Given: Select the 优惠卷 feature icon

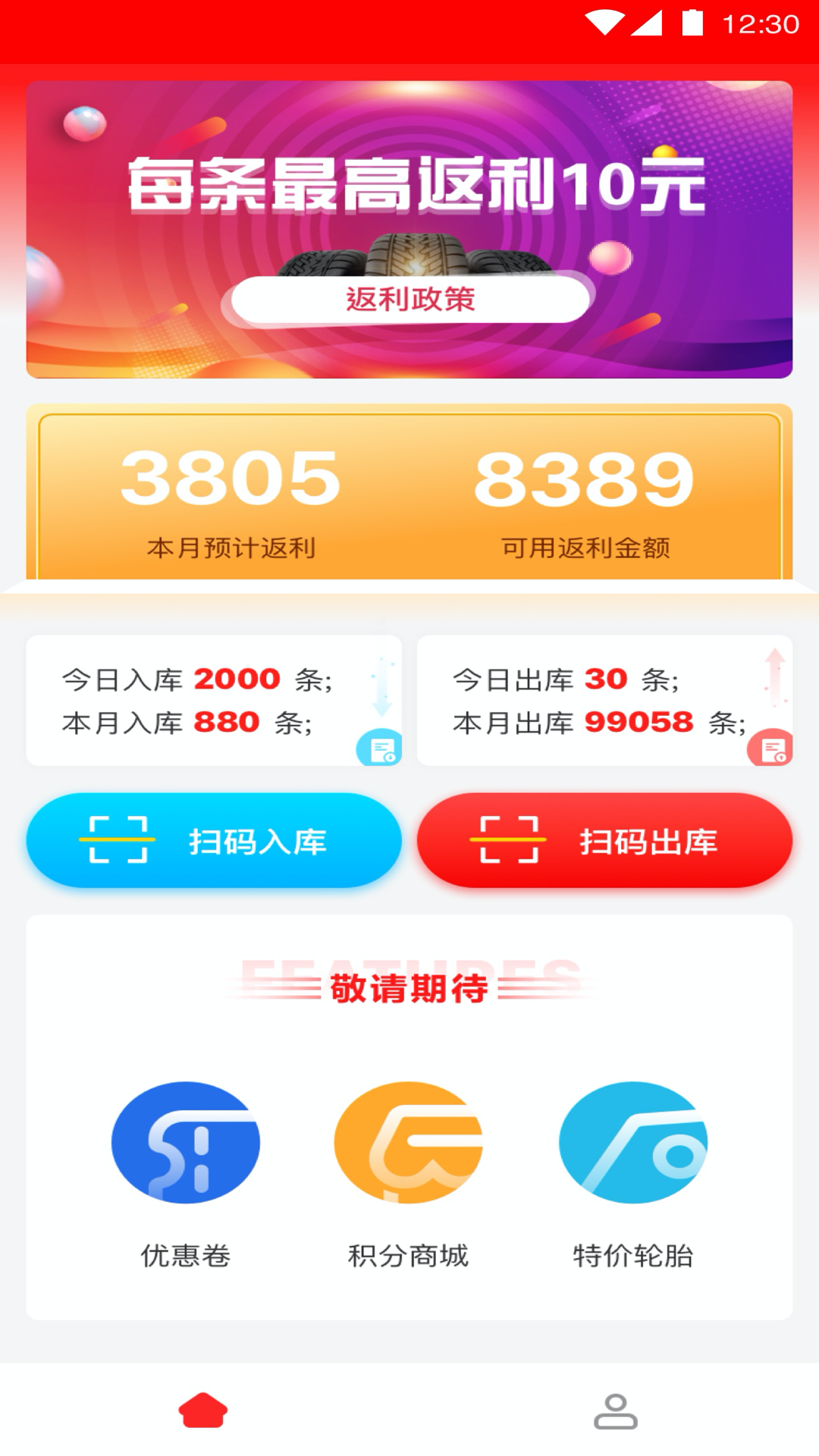Looking at the screenshot, I should (x=186, y=1143).
